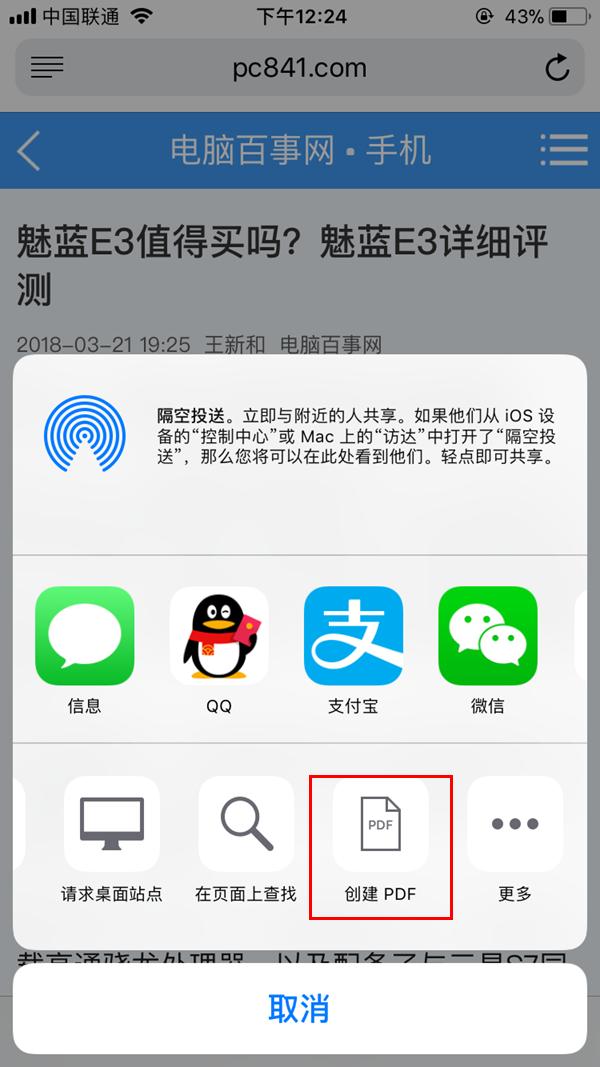Share the page to 微信 WeChat

point(487,635)
